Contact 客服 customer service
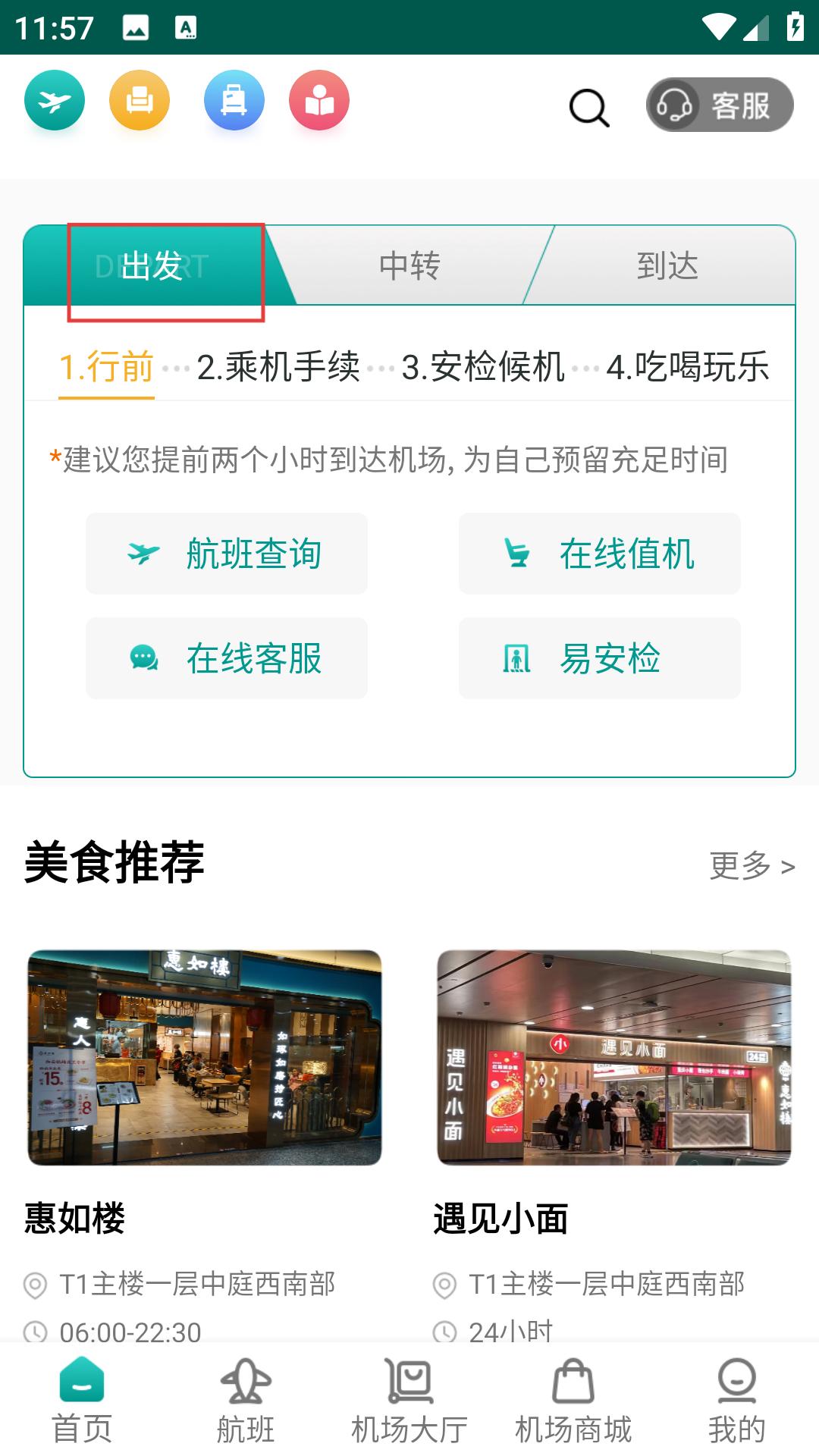The height and width of the screenshot is (1456, 819). point(719,105)
